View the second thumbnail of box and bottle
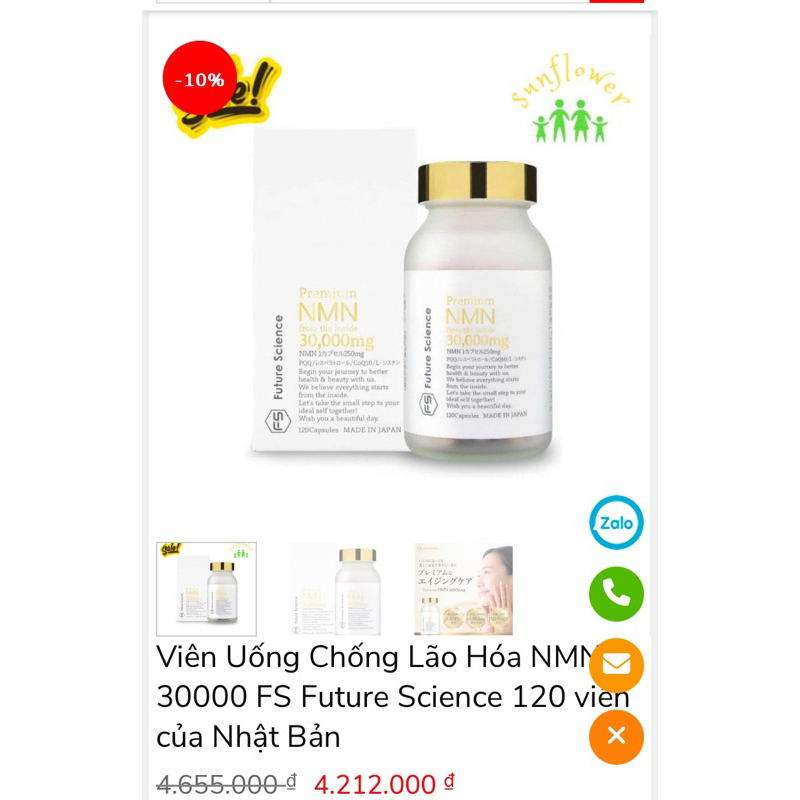800x800 pixels. [335, 589]
